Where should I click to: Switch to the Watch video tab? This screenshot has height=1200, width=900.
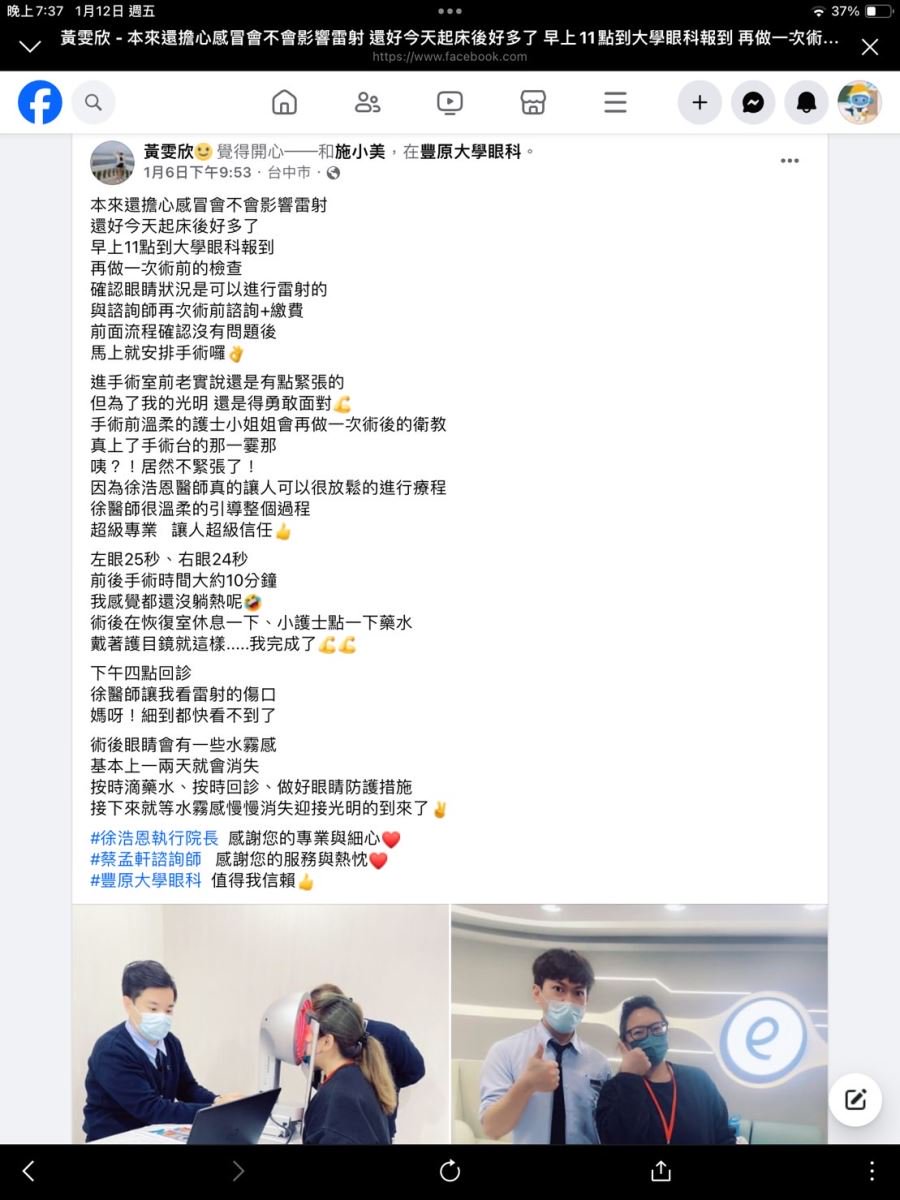(x=450, y=102)
